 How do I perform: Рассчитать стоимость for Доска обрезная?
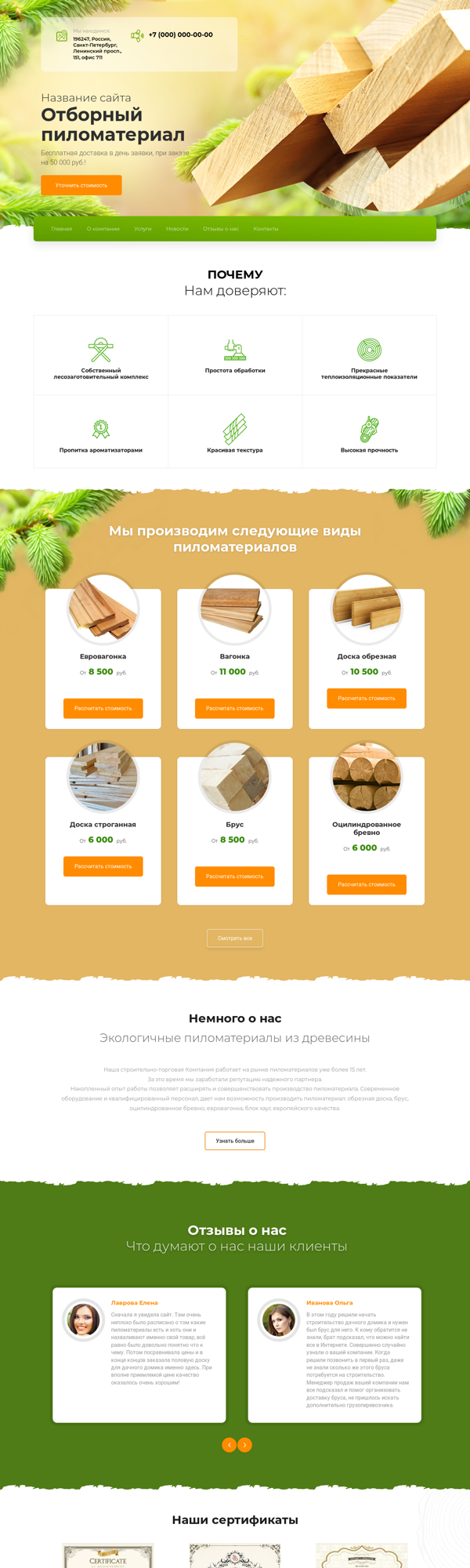[x=366, y=698]
